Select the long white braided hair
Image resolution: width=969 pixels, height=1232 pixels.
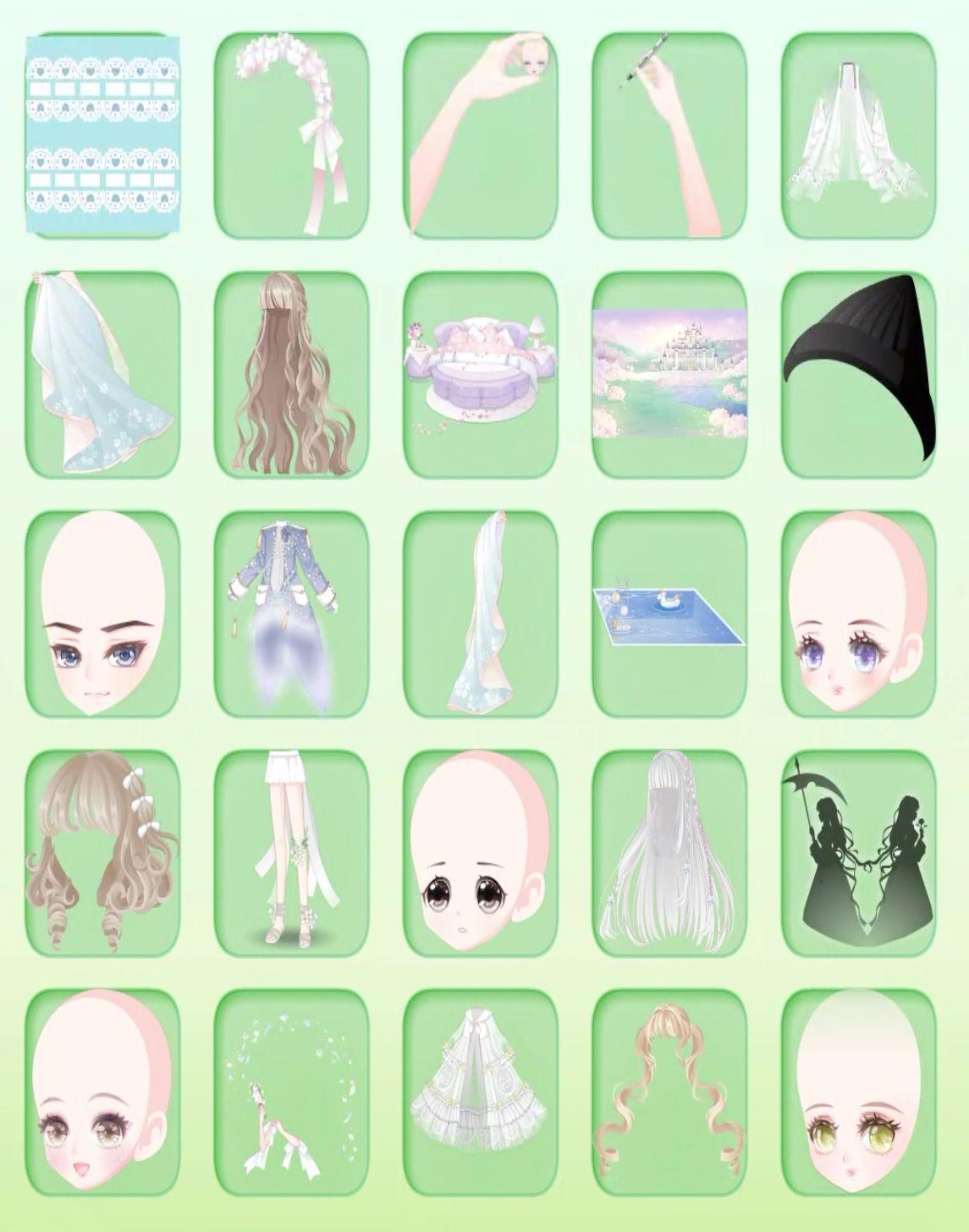(669, 853)
